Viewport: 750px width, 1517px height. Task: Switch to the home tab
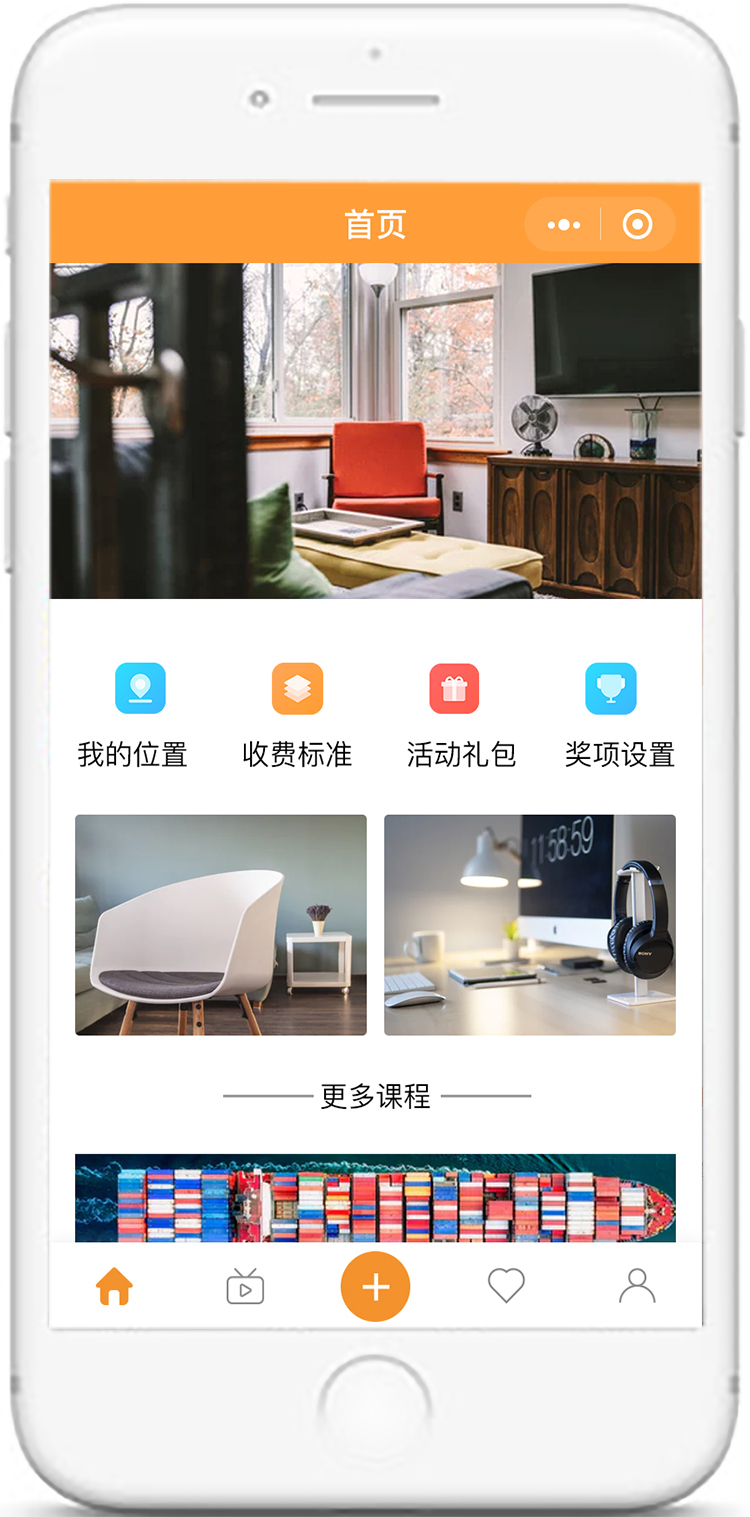tap(114, 1287)
